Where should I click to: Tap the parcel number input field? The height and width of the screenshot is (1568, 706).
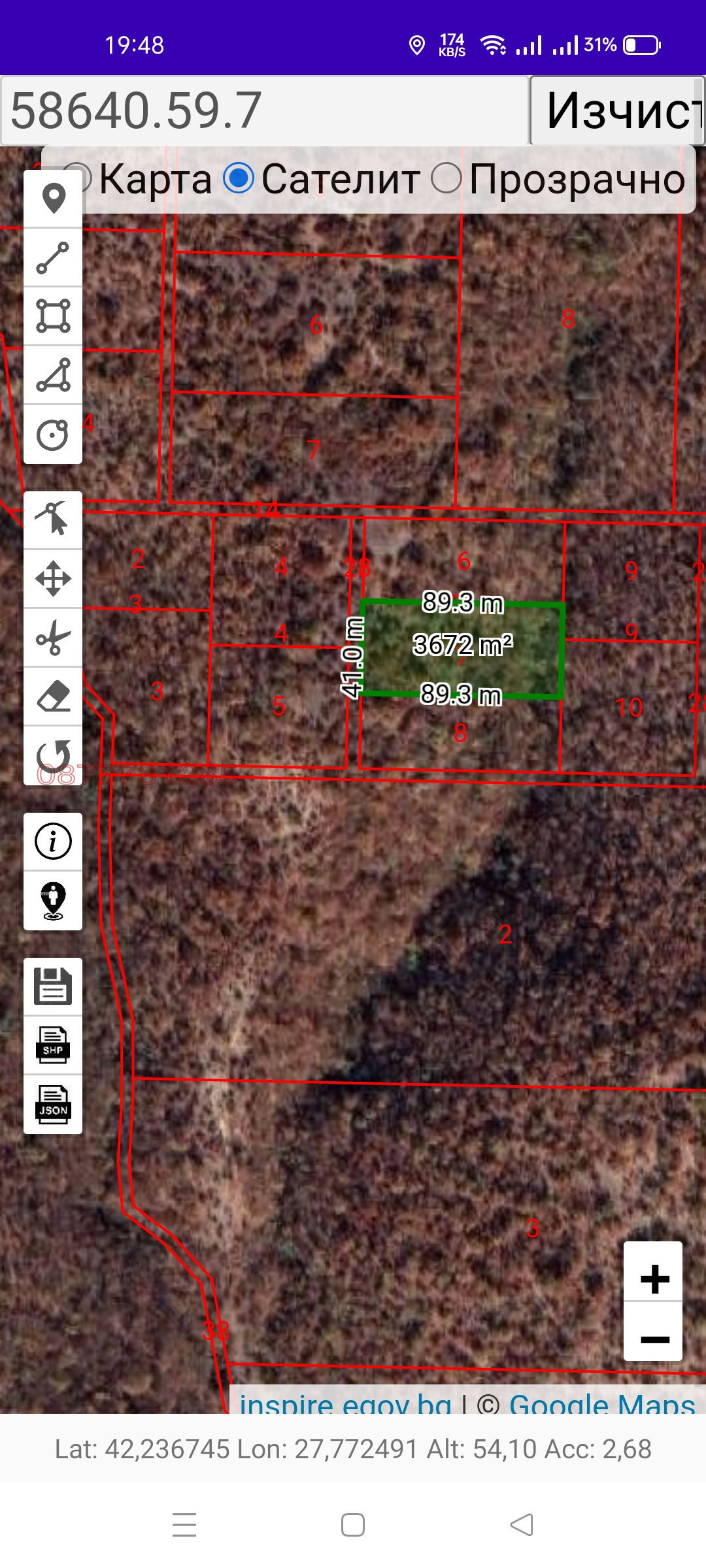[x=264, y=110]
